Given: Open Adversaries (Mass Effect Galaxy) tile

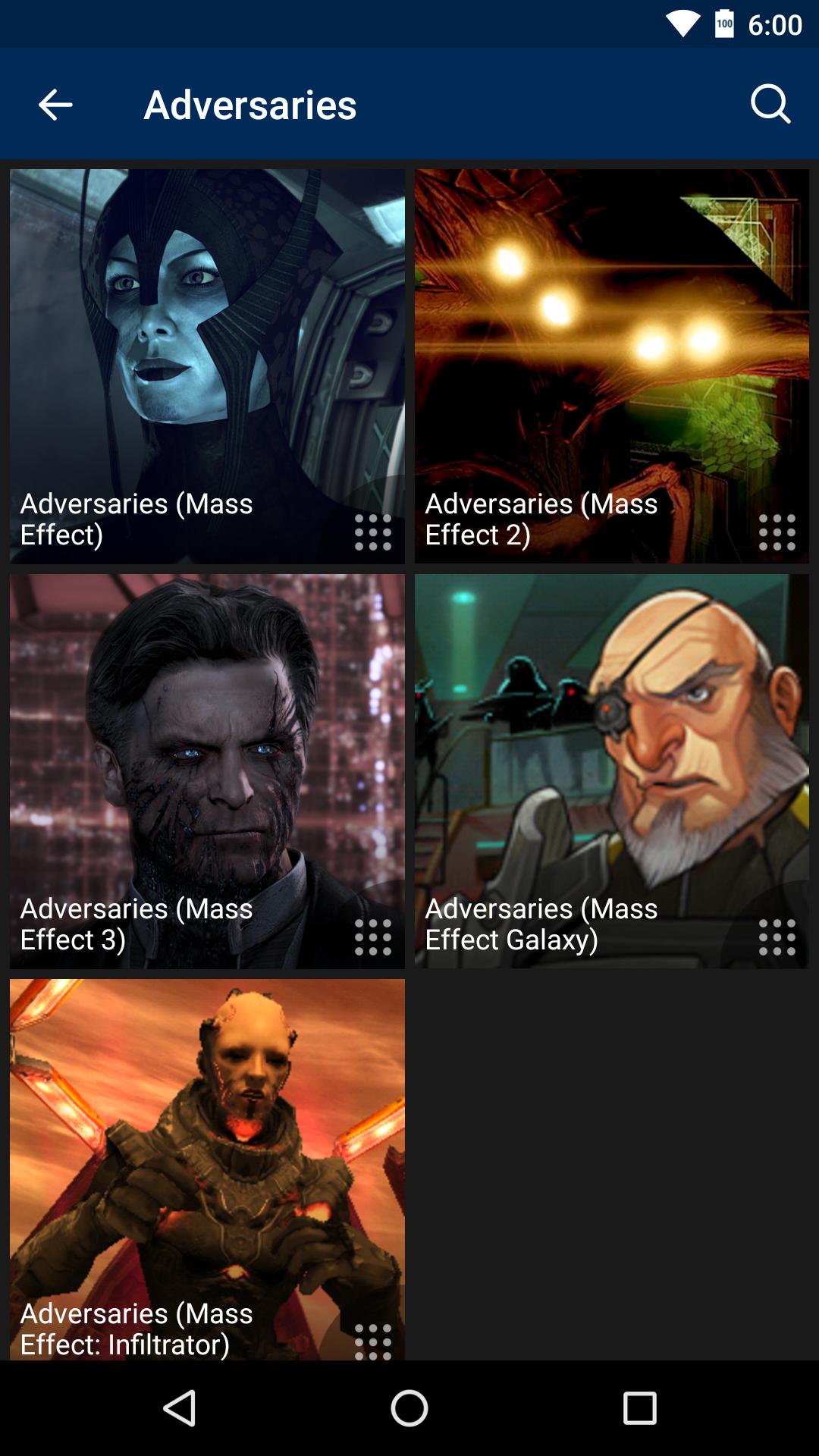Looking at the screenshot, I should click(611, 747).
